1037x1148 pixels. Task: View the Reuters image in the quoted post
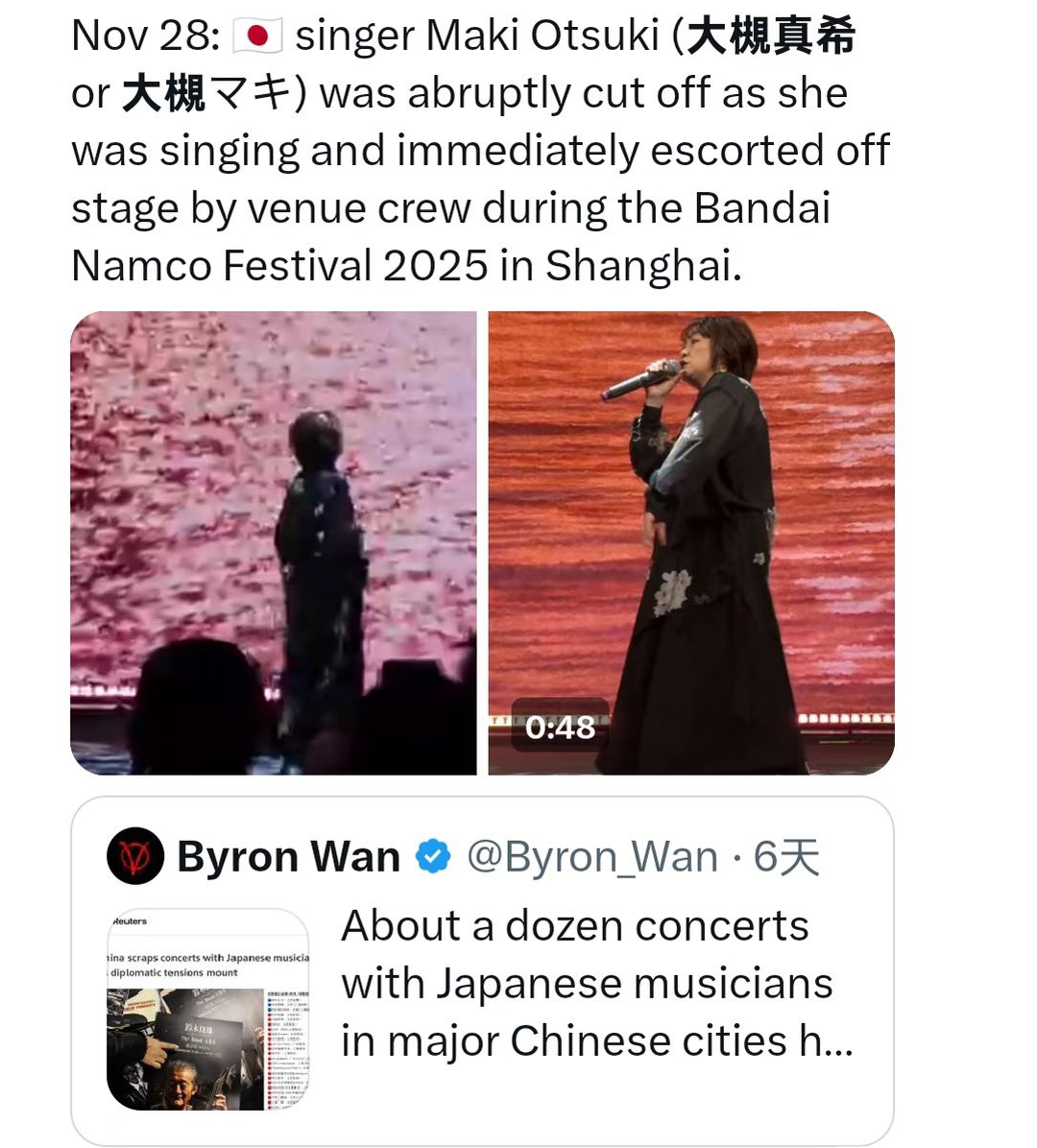pos(208,1010)
